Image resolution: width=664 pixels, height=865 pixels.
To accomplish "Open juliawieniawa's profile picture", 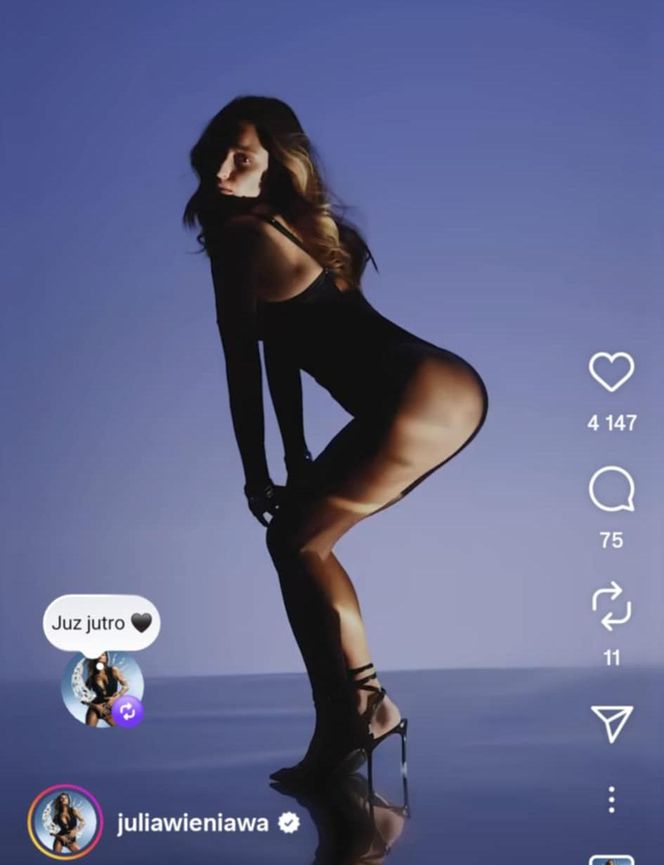I will (x=65, y=822).
